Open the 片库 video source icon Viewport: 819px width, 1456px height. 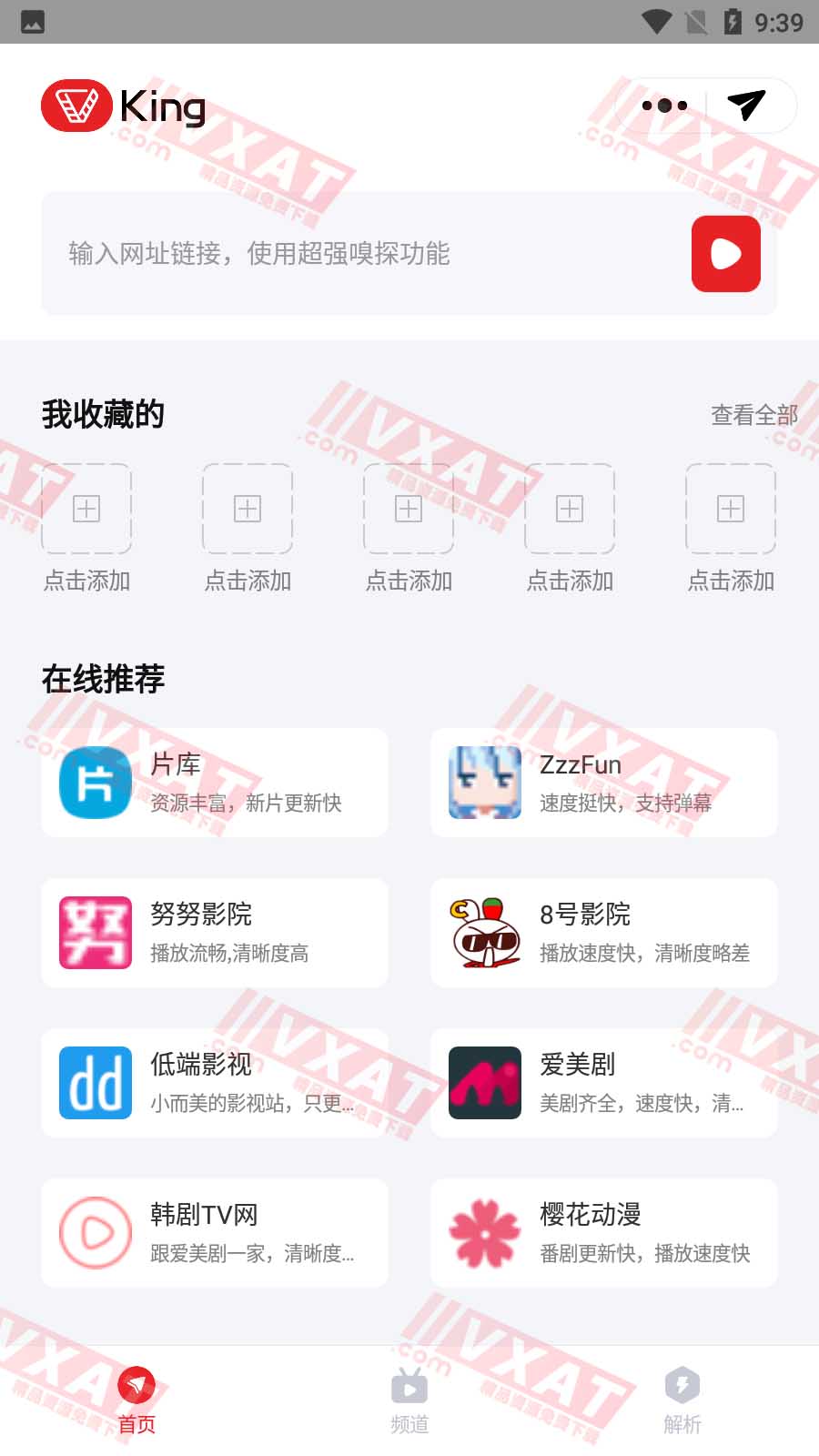tap(95, 782)
